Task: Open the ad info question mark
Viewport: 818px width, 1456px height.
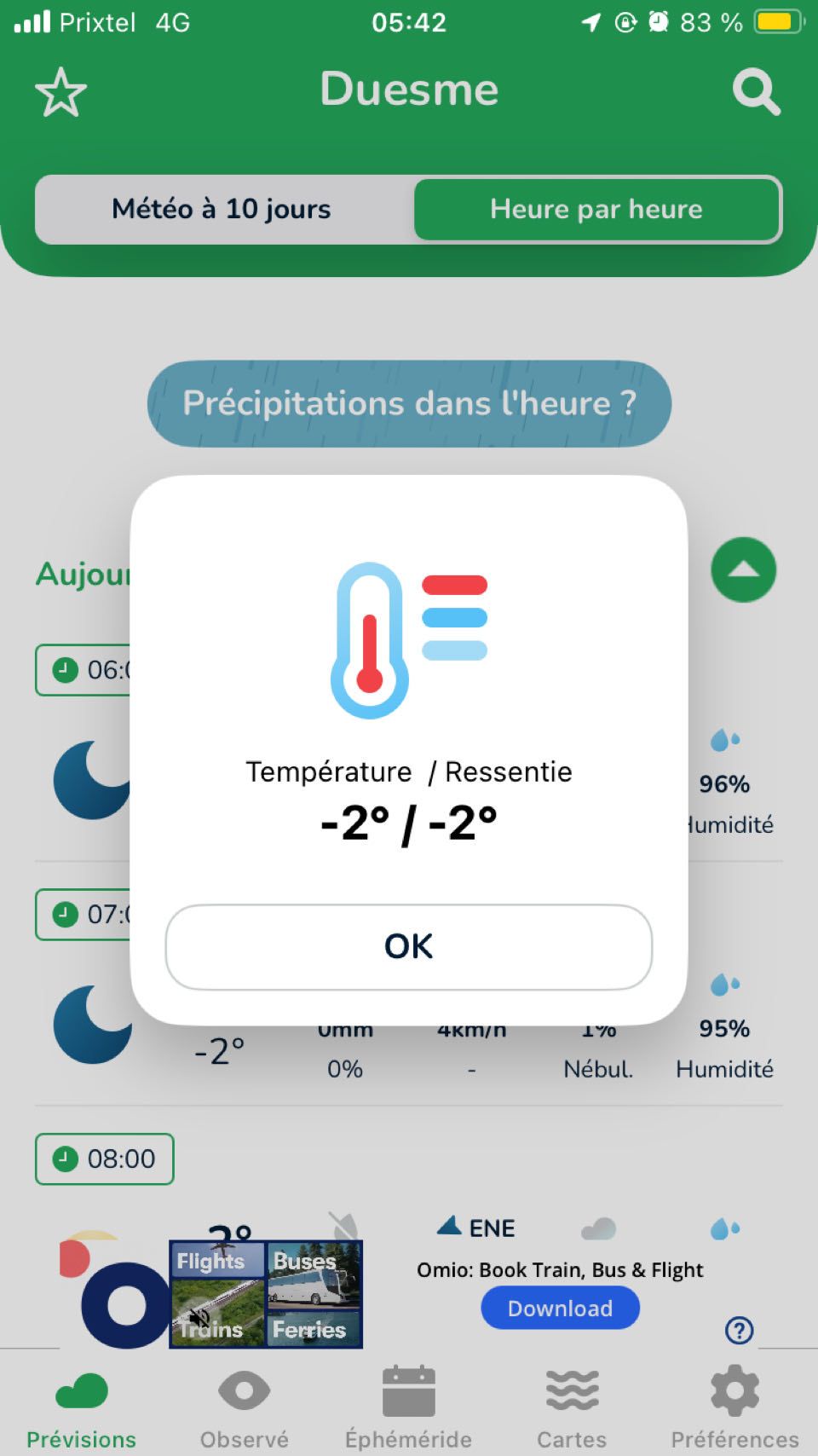Action: click(x=739, y=1330)
